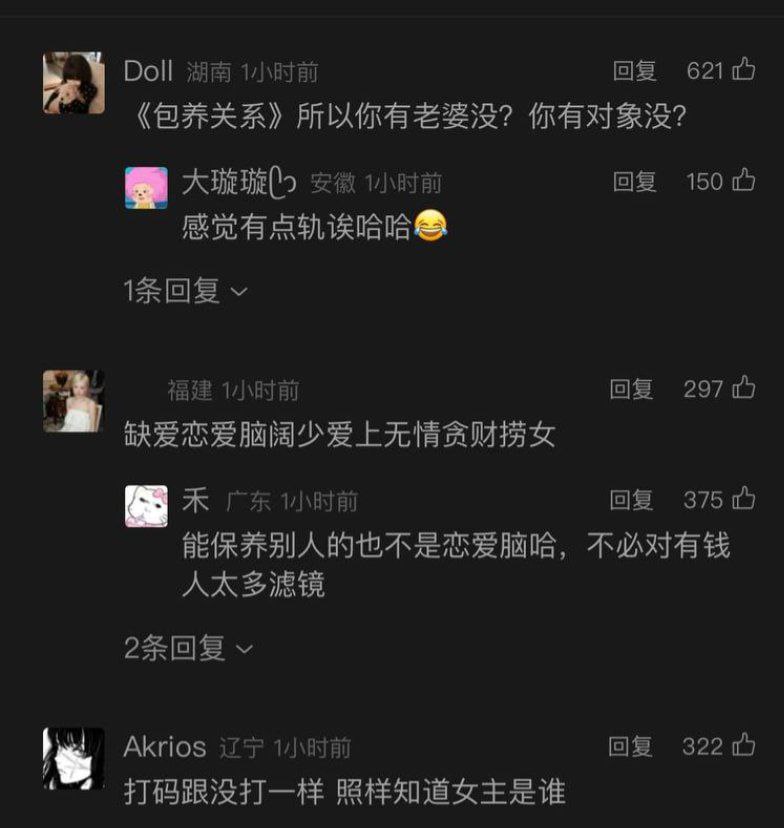Like Akrios's comment

point(743,745)
